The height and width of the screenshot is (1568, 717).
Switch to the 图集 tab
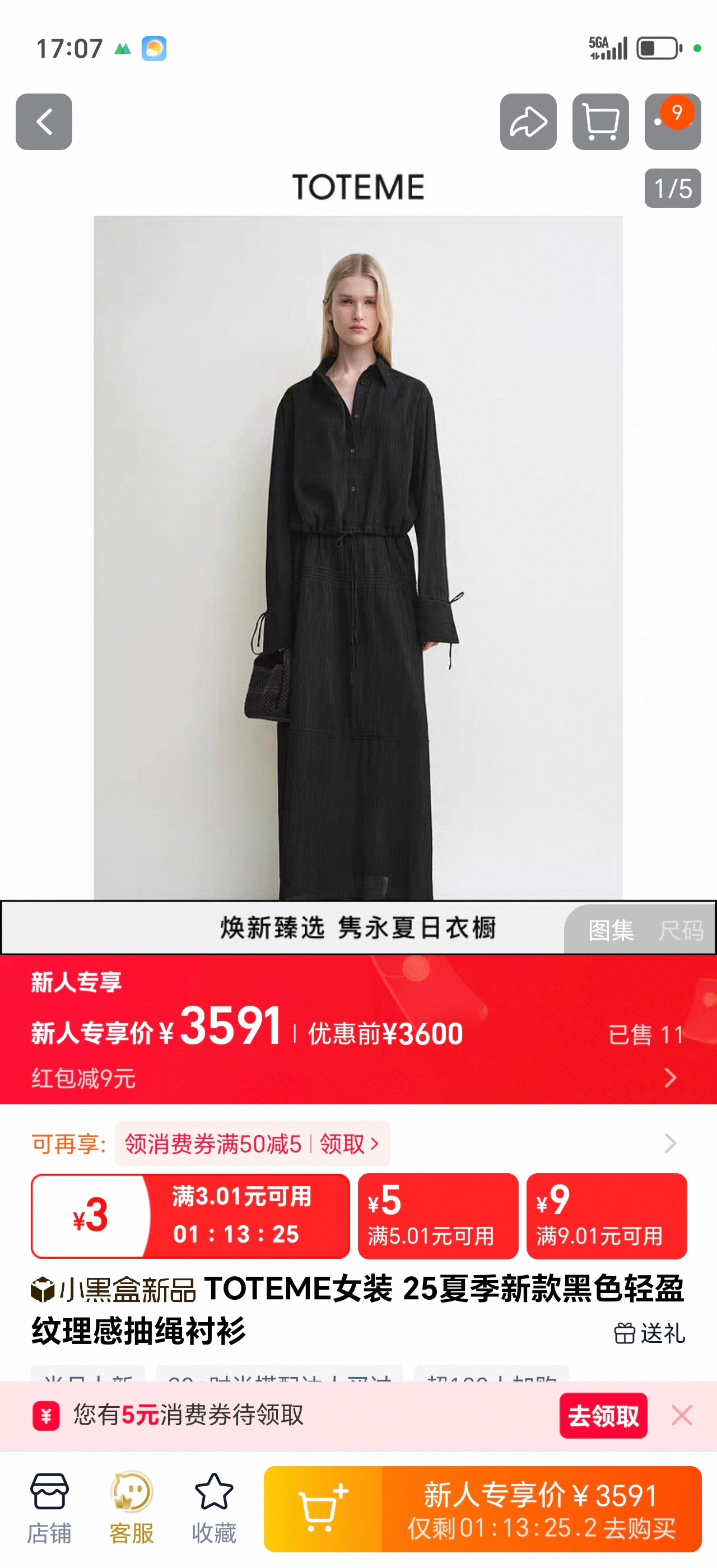(611, 930)
